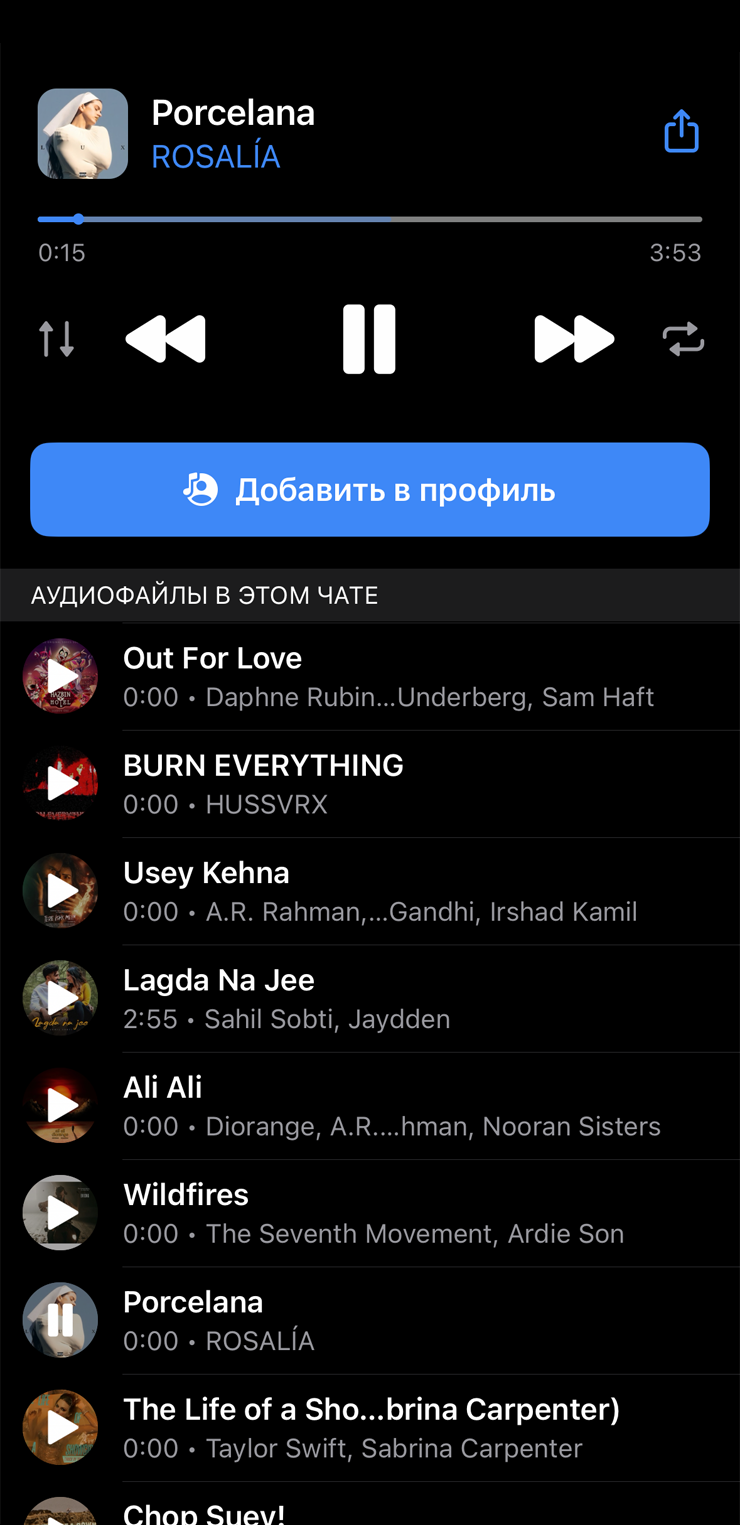Image resolution: width=740 pixels, height=1525 pixels.
Task: Change the playback order
Action: coord(57,339)
